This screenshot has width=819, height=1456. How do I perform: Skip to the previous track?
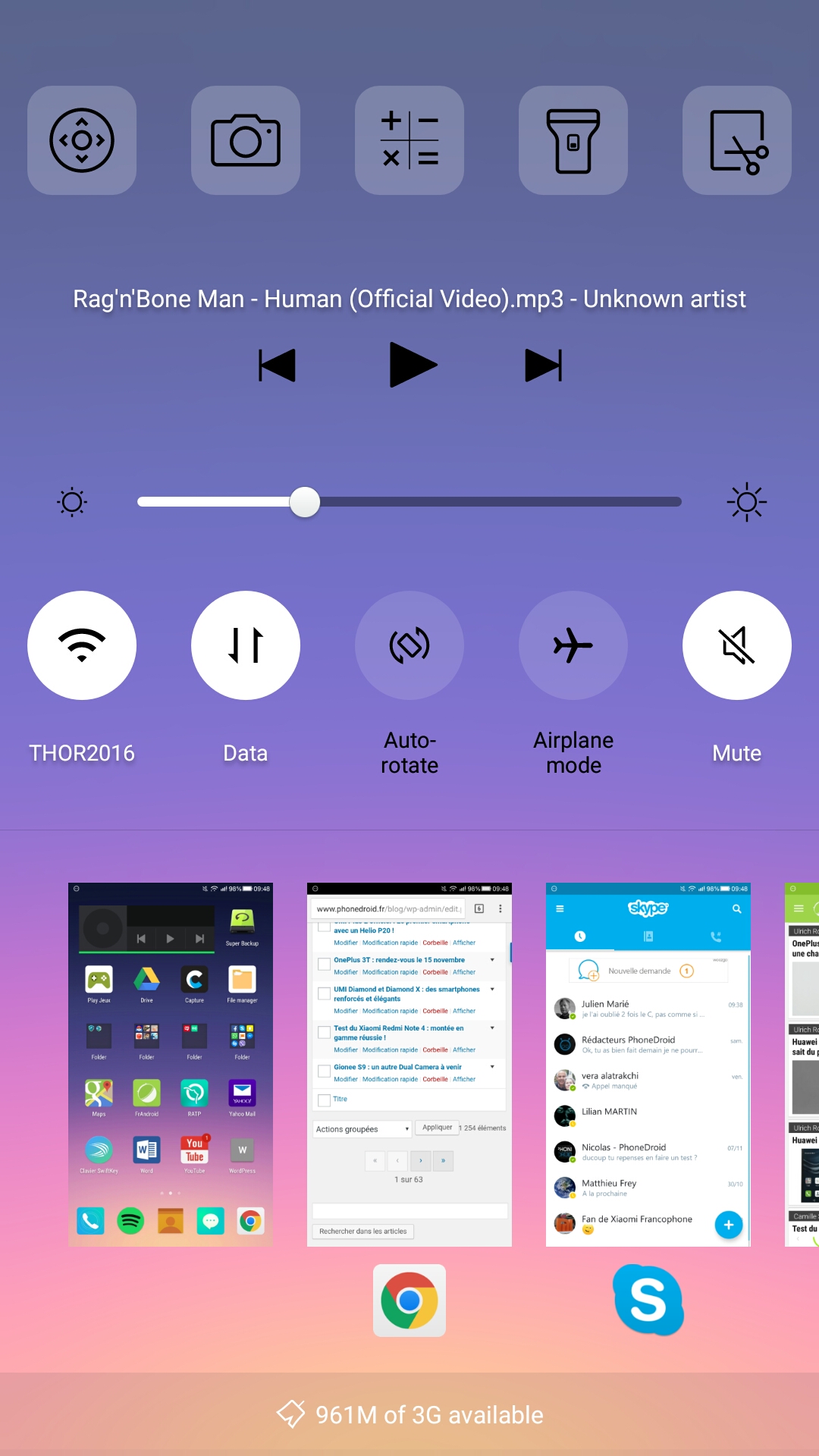277,366
